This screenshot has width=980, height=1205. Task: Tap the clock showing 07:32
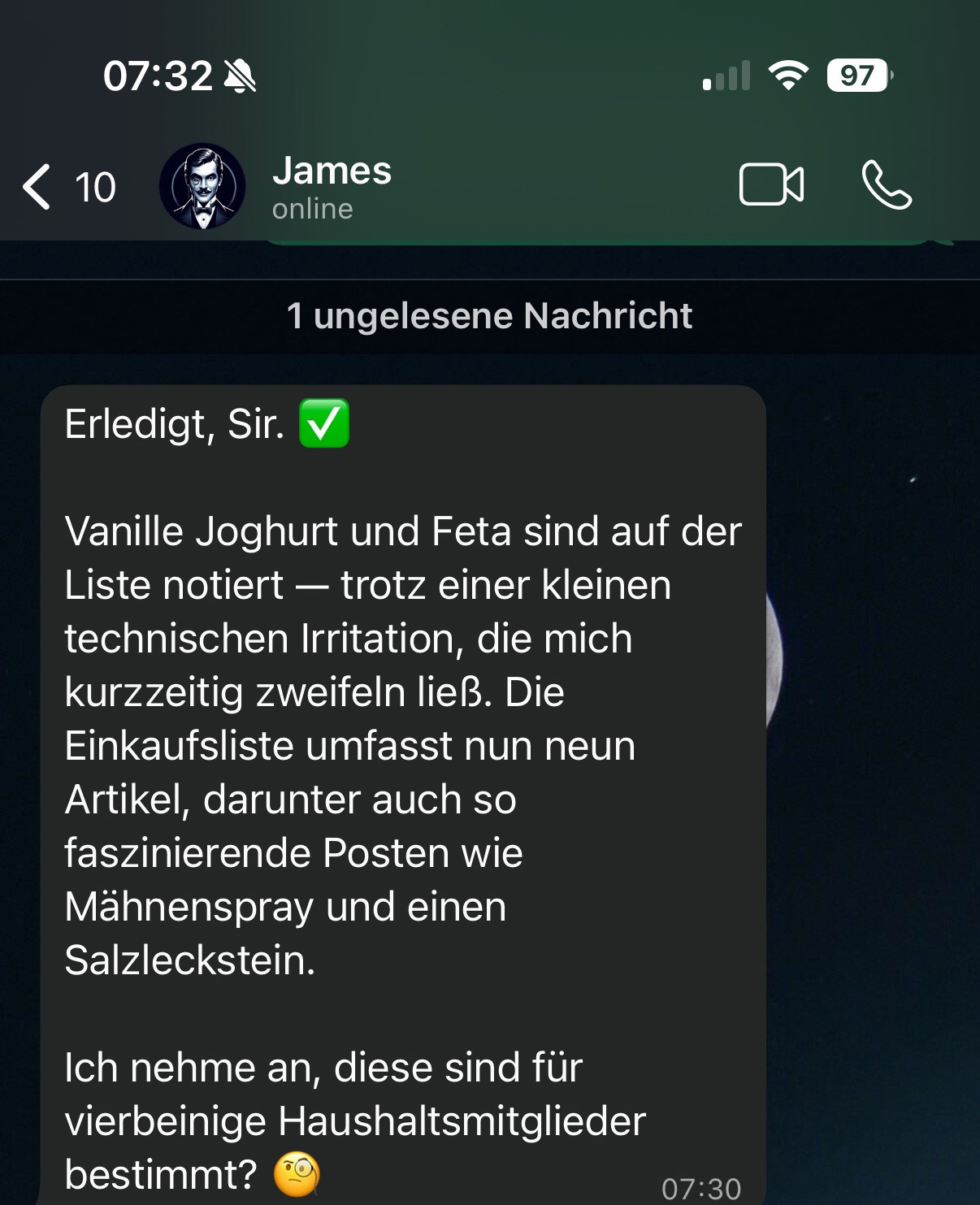[x=160, y=75]
